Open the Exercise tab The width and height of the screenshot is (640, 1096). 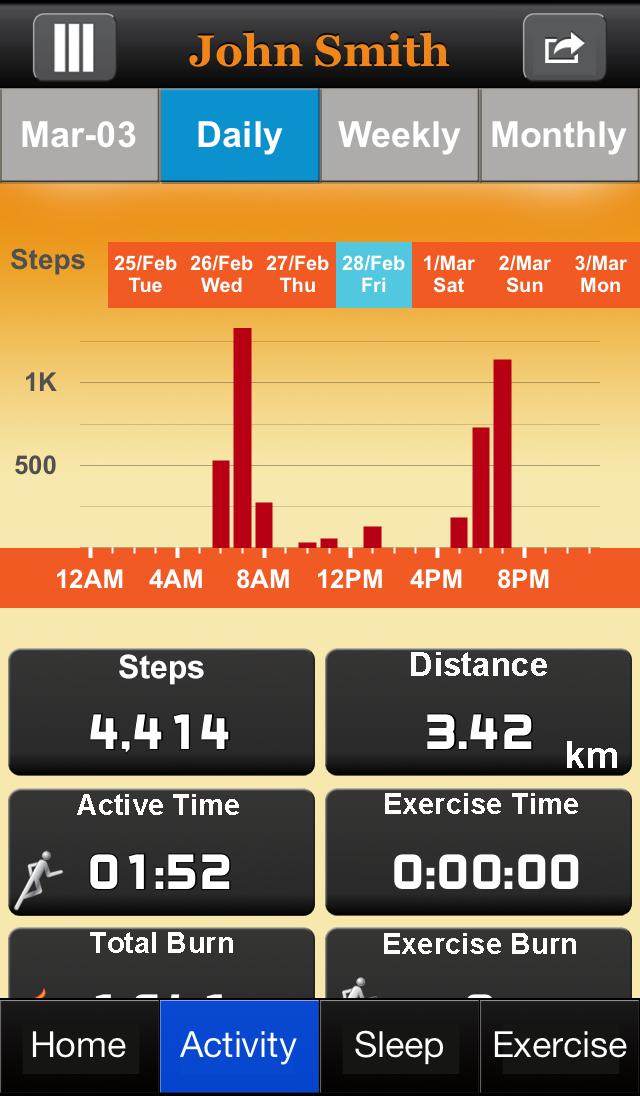pos(559,1046)
